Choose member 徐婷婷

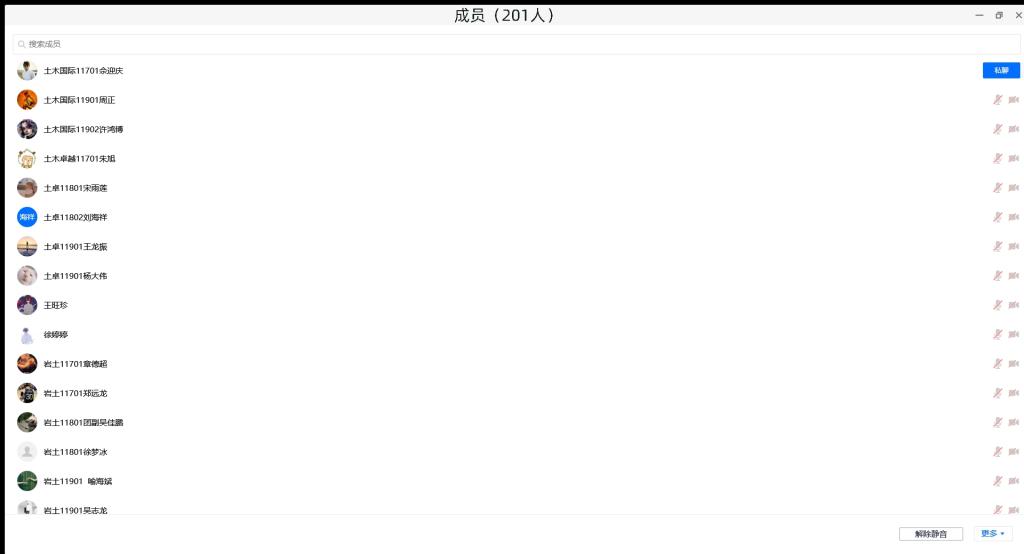[56, 334]
